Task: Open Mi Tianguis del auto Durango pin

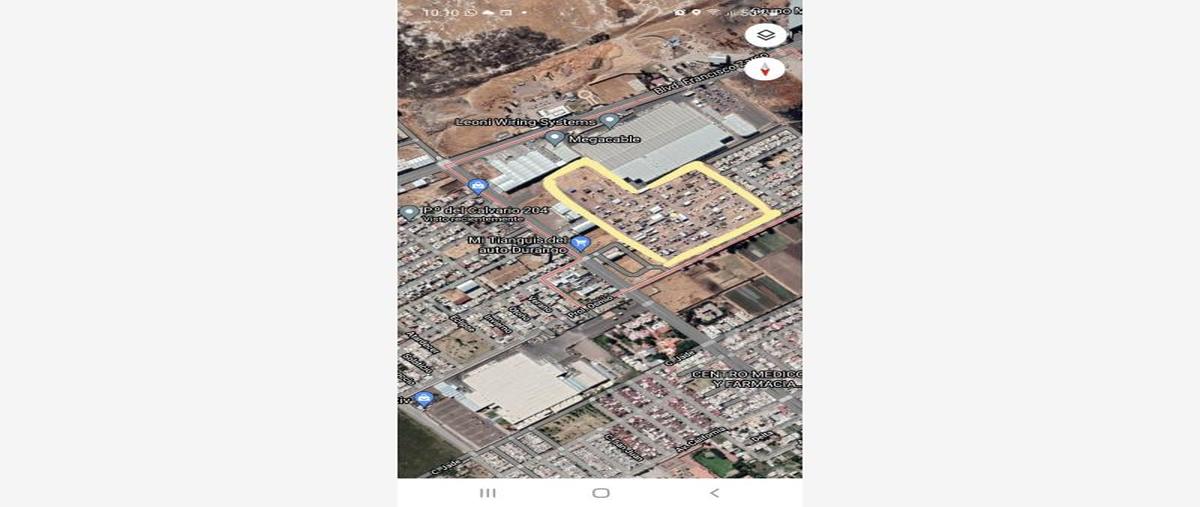Action: click(582, 242)
